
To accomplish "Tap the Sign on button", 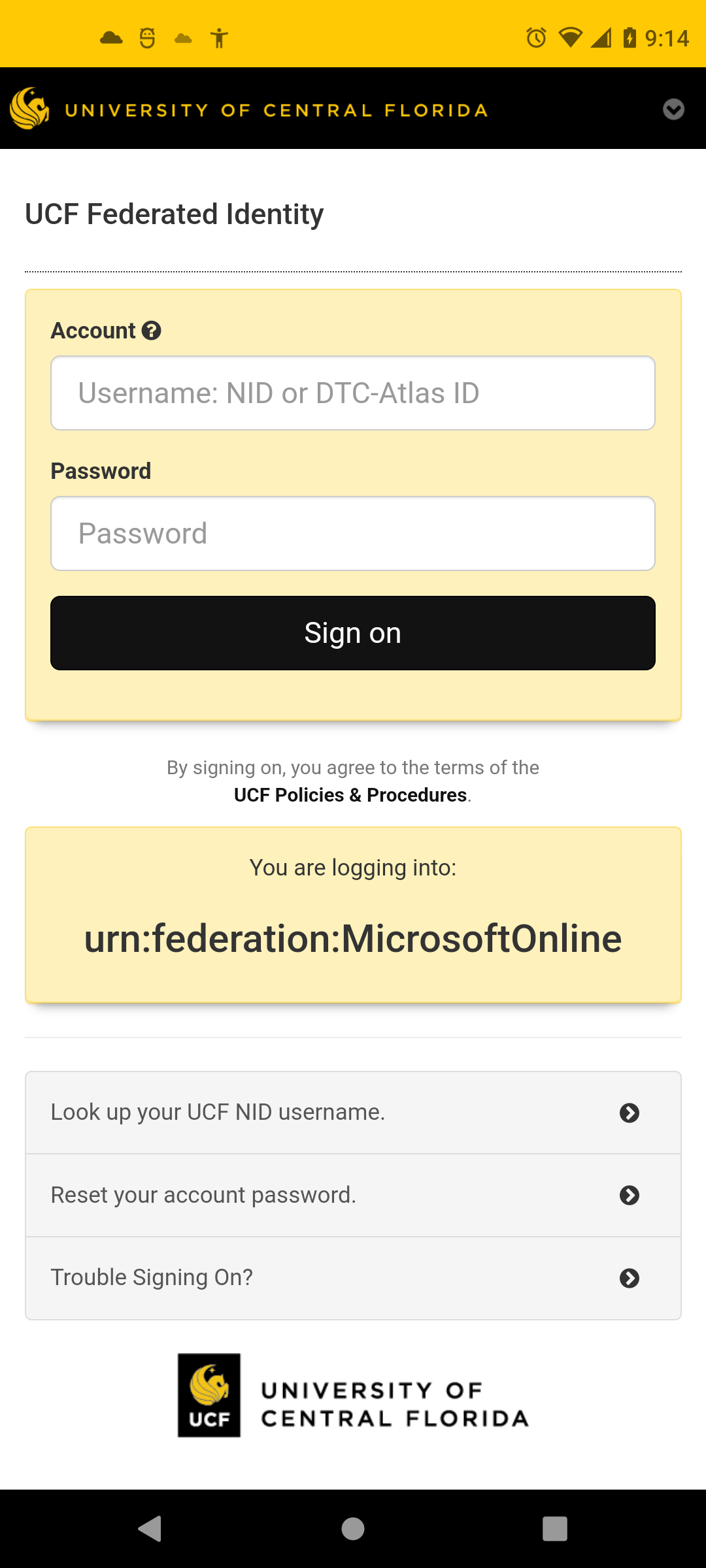I will pyautogui.click(x=353, y=633).
